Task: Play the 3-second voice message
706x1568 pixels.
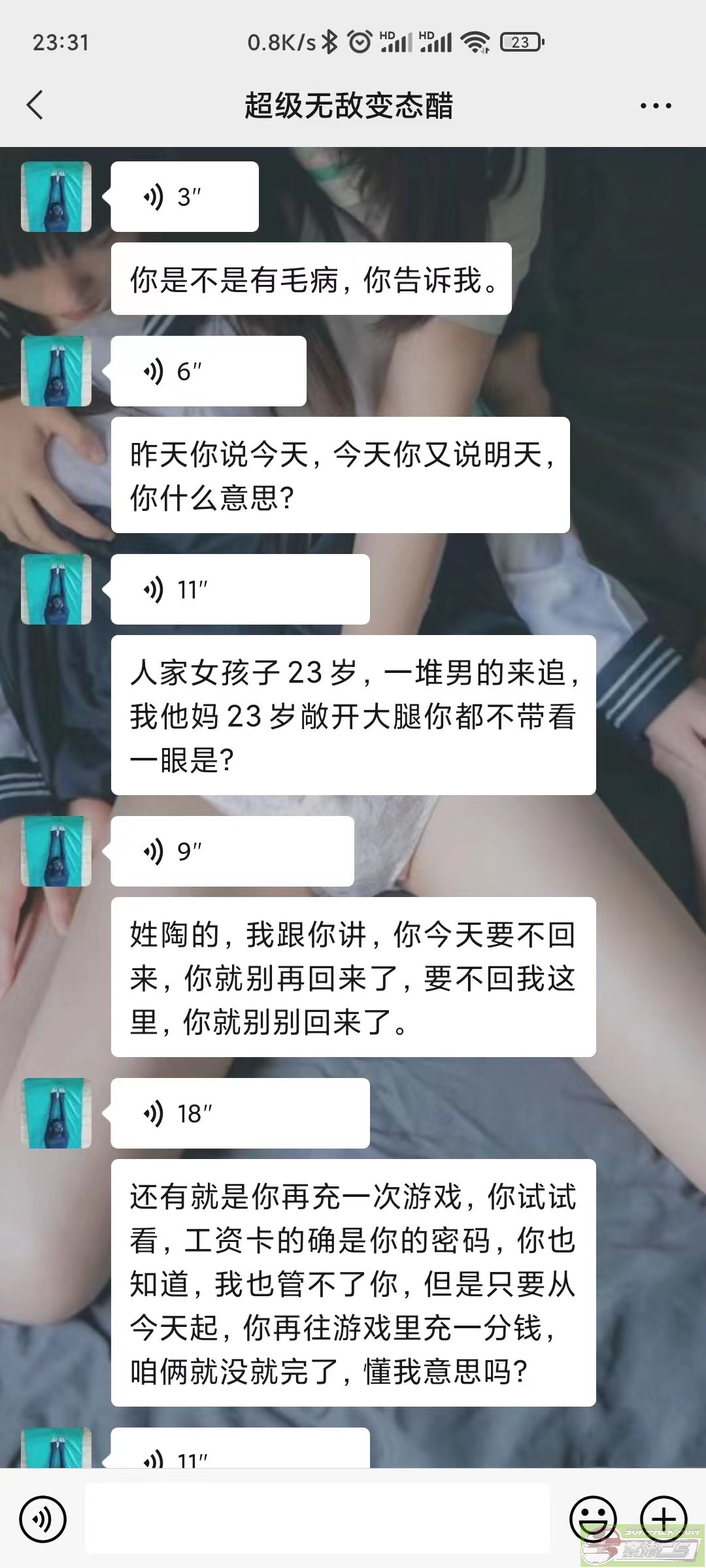Action: pos(184,197)
